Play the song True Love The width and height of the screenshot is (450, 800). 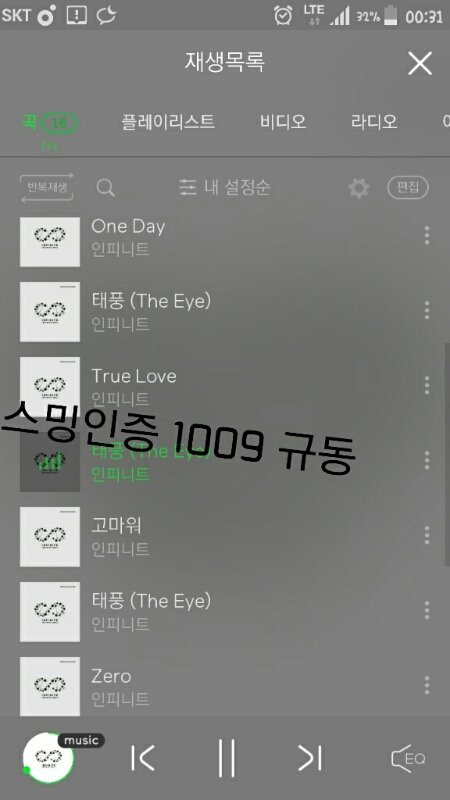(224, 387)
